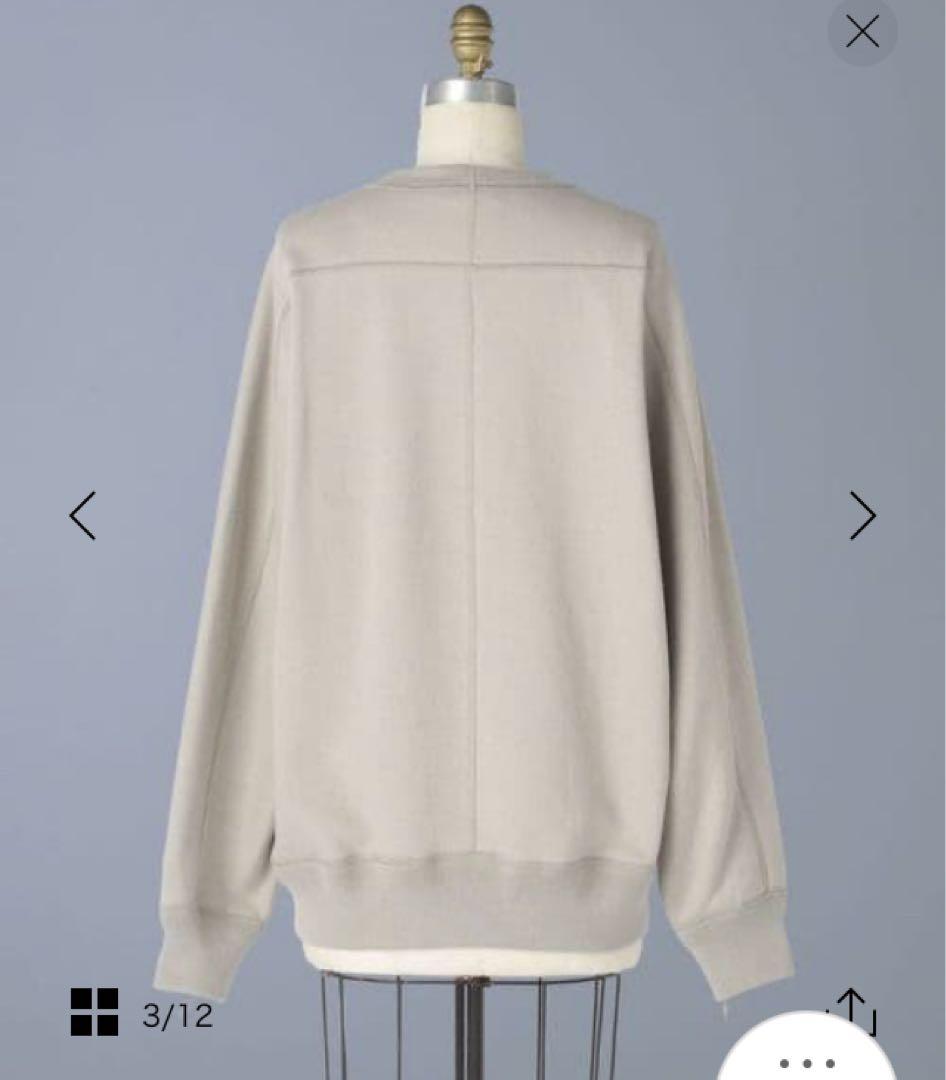Open the image grid view
Viewport: 946px width, 1080px height.
tap(94, 1011)
